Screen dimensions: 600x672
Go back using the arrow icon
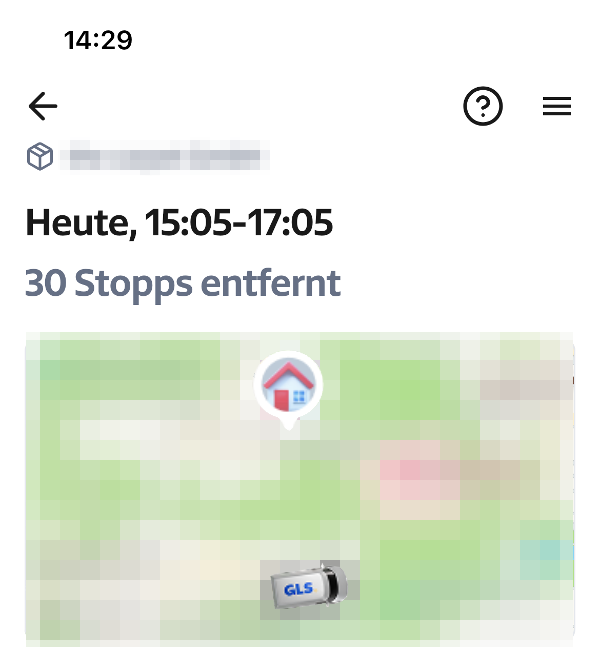[x=43, y=106]
